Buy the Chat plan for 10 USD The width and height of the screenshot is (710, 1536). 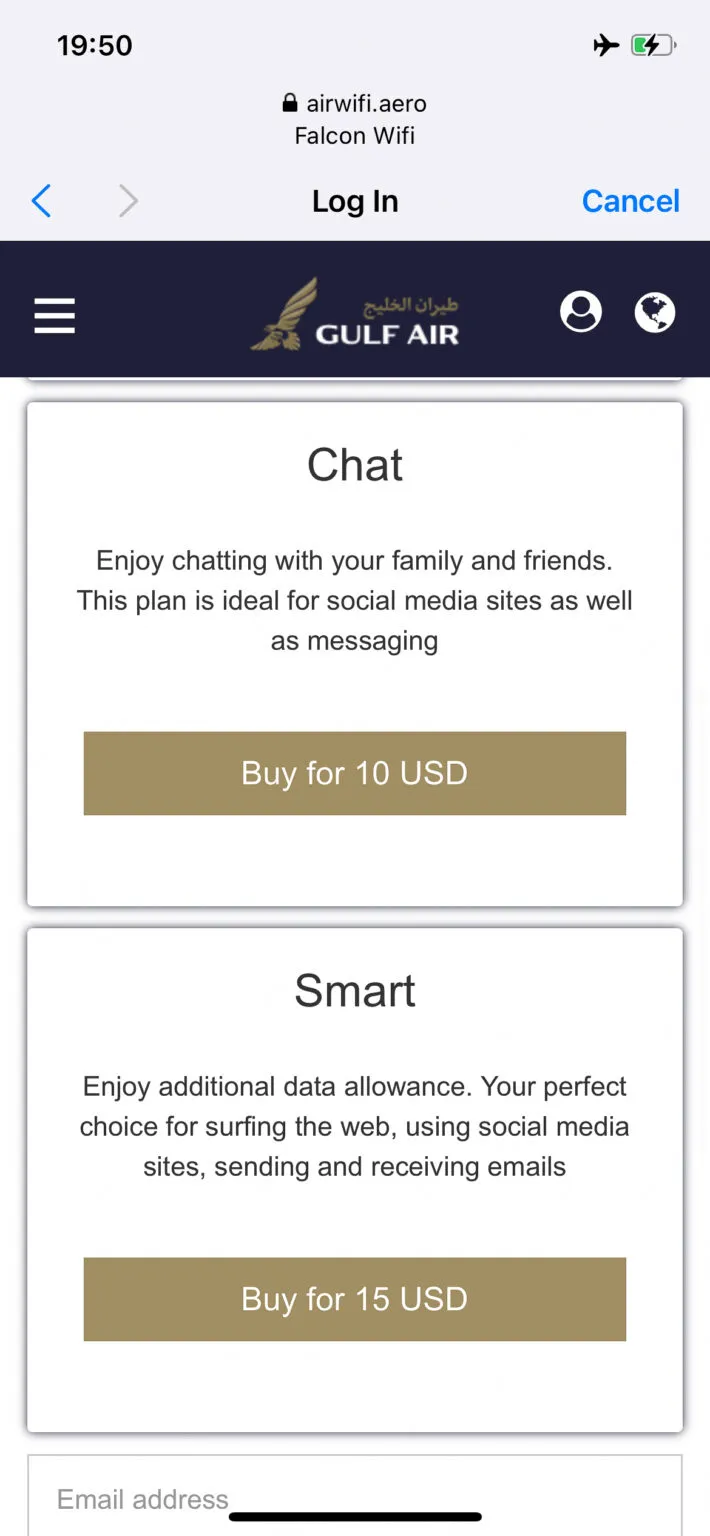pos(354,773)
